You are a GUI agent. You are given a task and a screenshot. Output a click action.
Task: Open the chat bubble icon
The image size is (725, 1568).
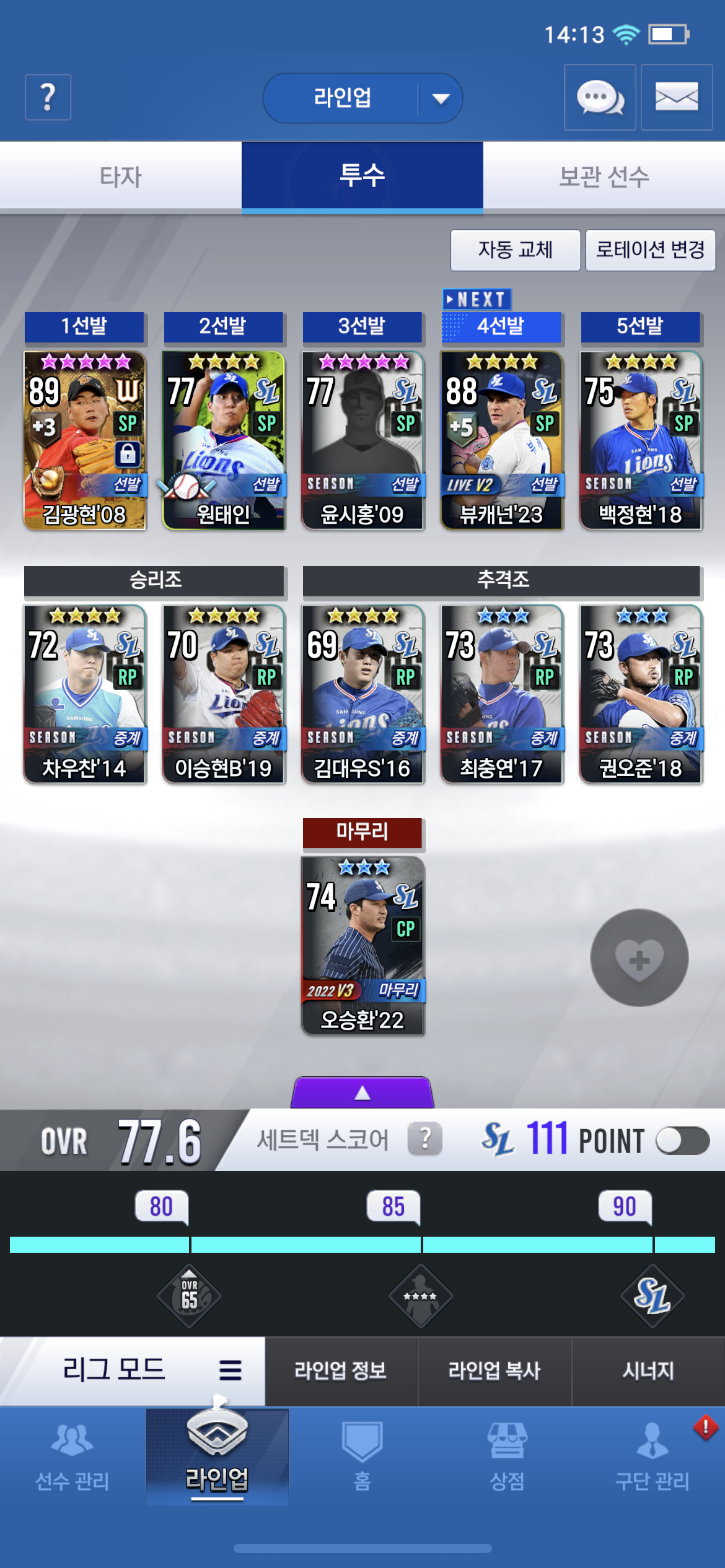pyautogui.click(x=599, y=98)
